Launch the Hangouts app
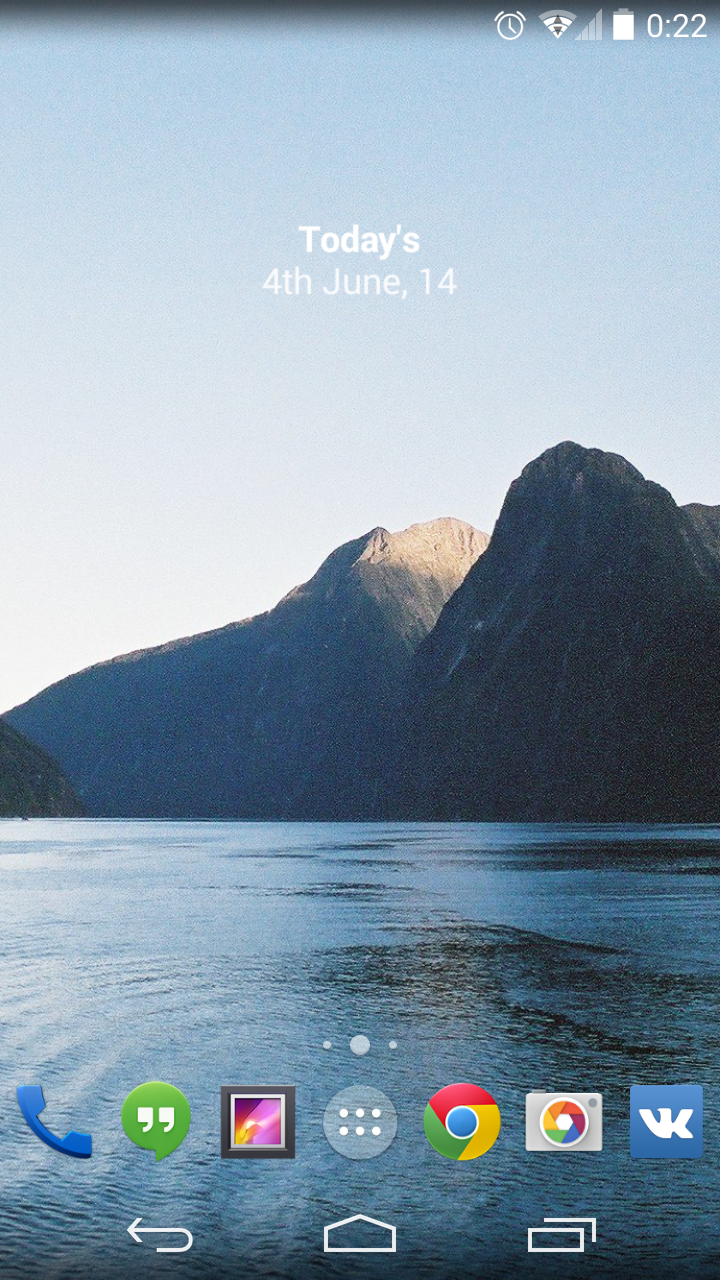Viewport: 720px width, 1280px height. coord(156,1121)
